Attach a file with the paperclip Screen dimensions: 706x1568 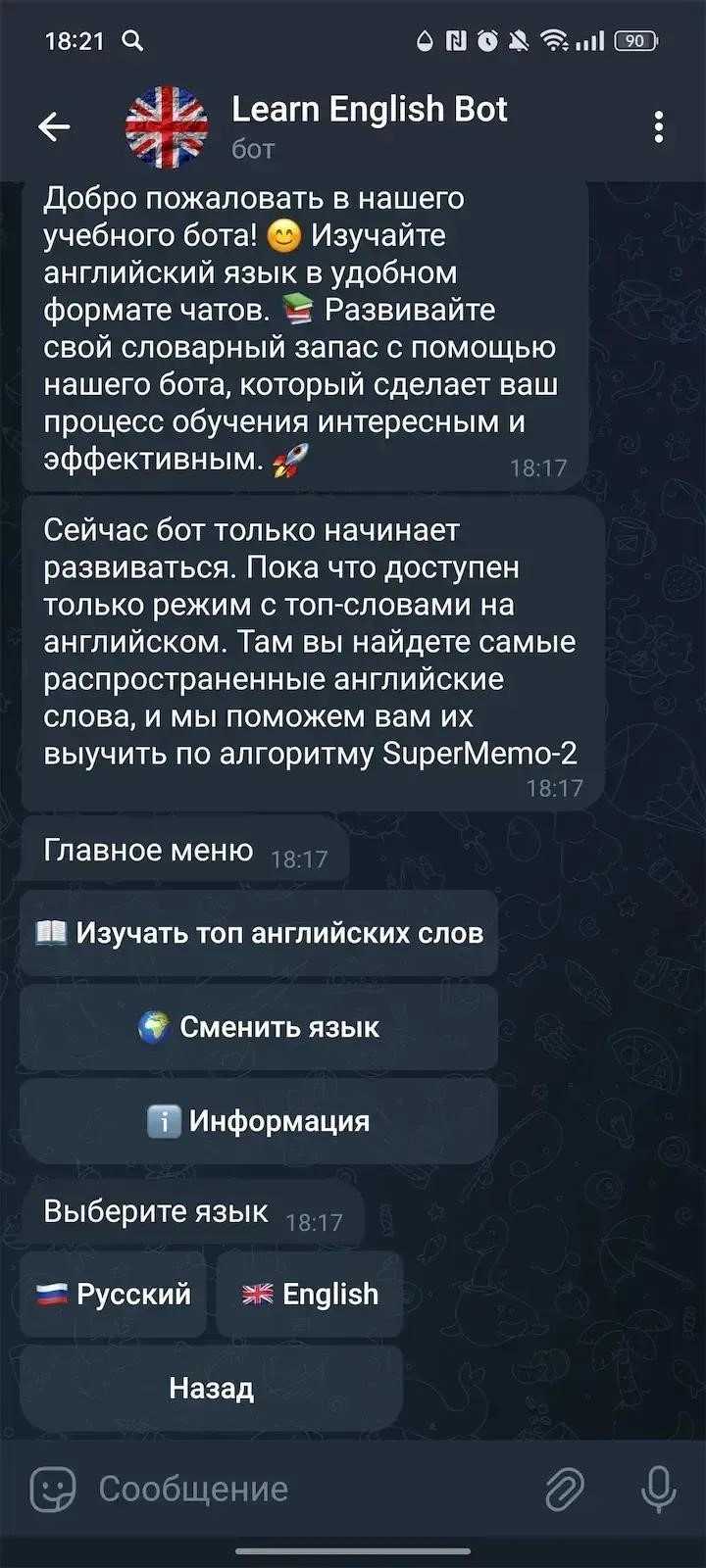565,1490
